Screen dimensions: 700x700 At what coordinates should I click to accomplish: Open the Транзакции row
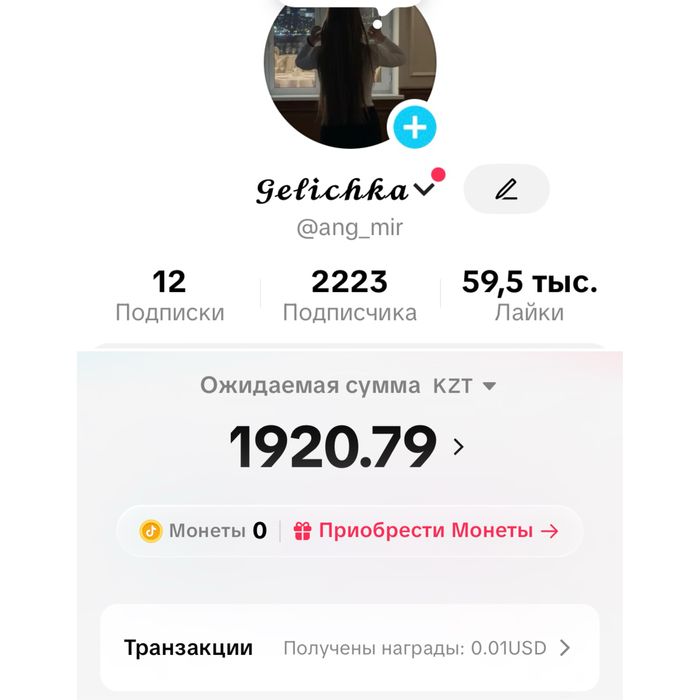350,648
